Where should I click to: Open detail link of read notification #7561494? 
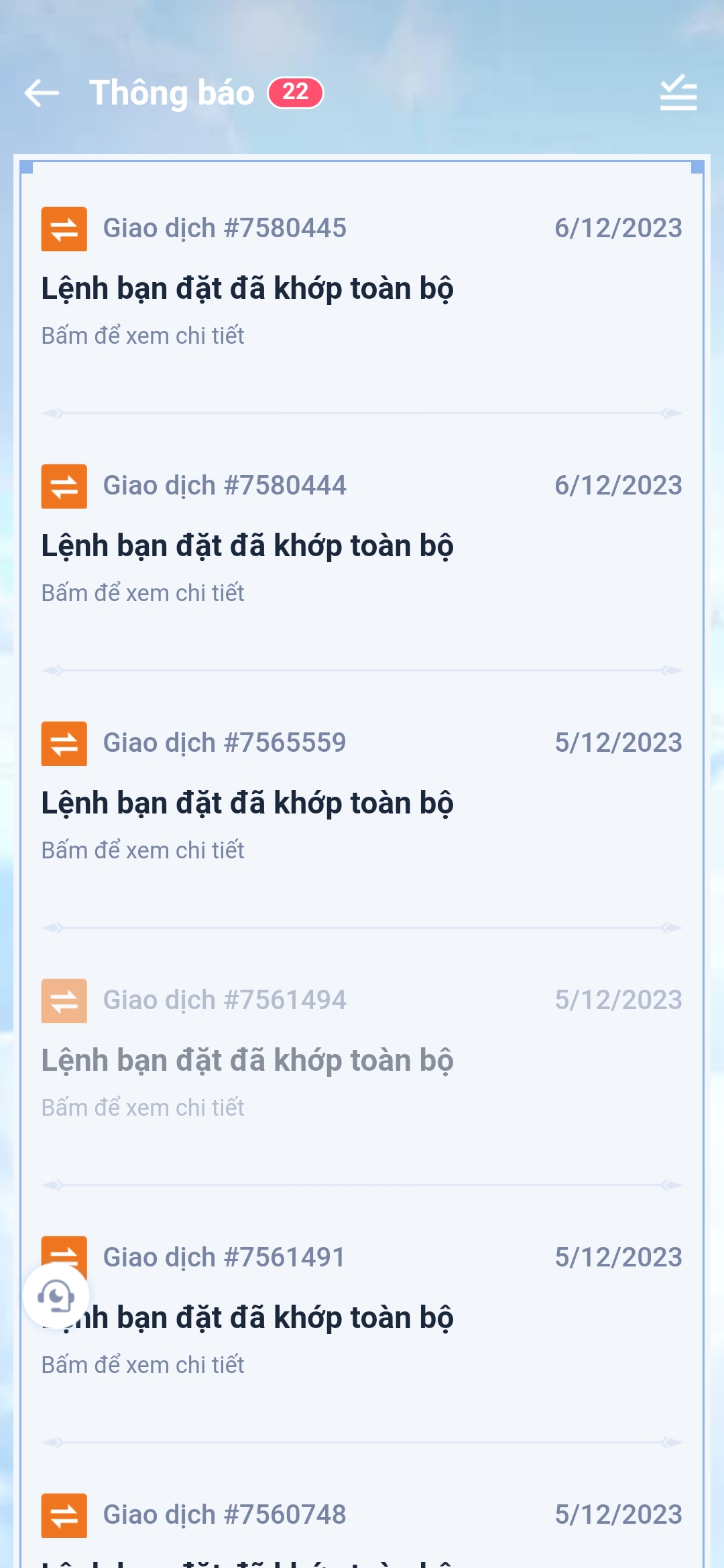[x=143, y=1107]
